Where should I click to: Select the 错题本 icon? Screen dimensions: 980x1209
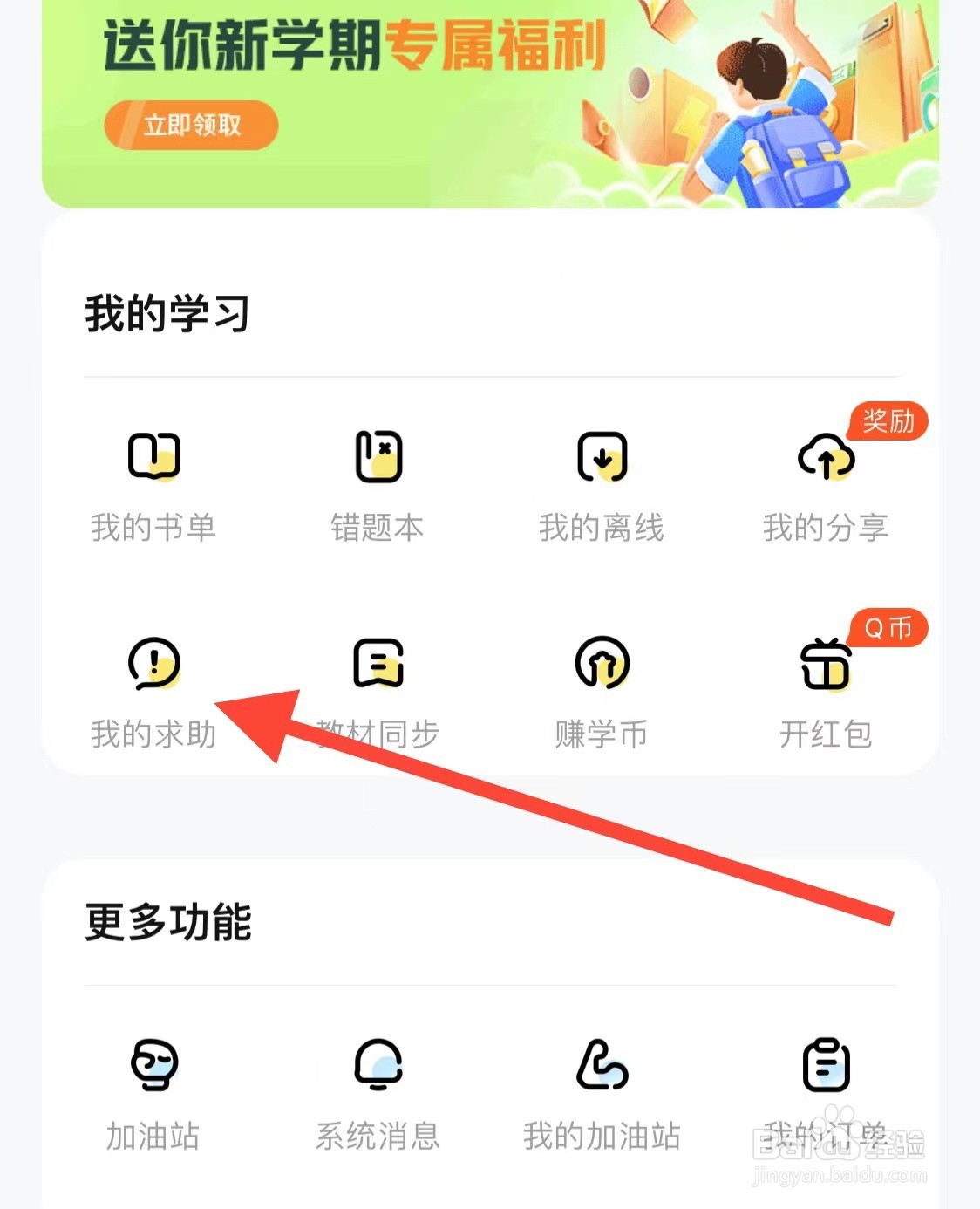pos(377,456)
